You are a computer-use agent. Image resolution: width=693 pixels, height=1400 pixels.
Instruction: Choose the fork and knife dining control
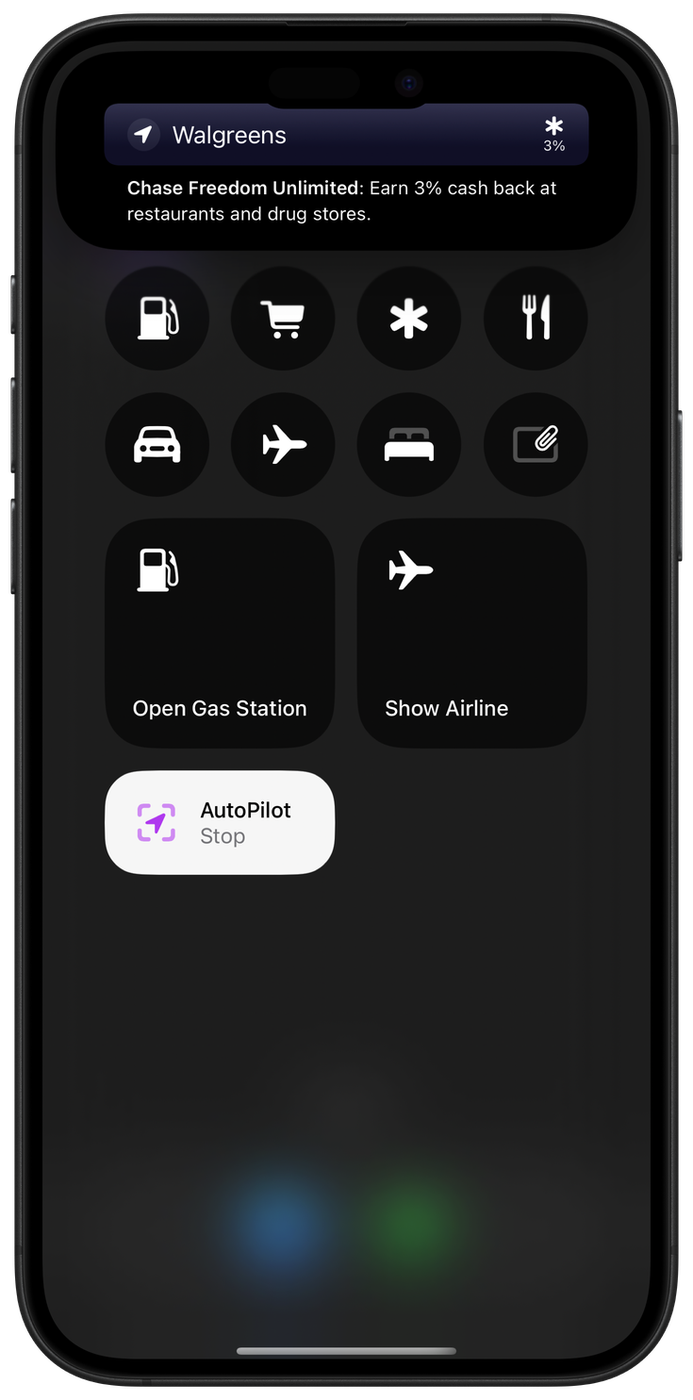(536, 319)
